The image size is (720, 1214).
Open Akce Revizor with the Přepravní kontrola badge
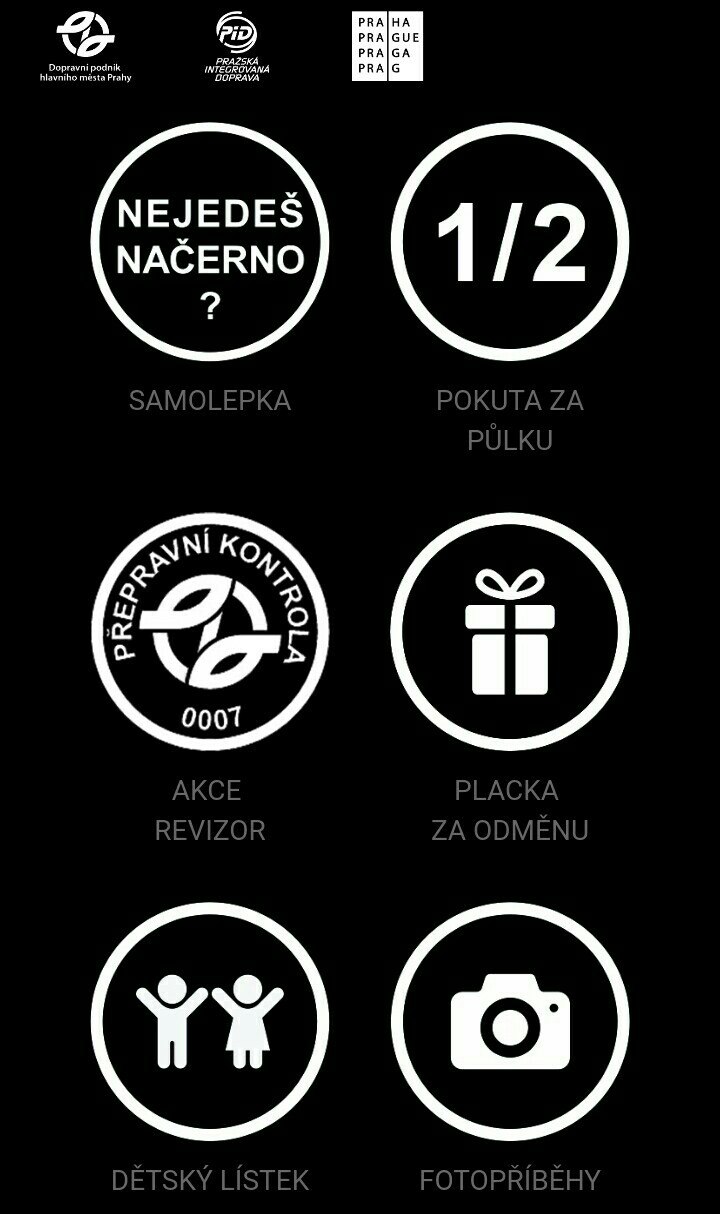210,632
